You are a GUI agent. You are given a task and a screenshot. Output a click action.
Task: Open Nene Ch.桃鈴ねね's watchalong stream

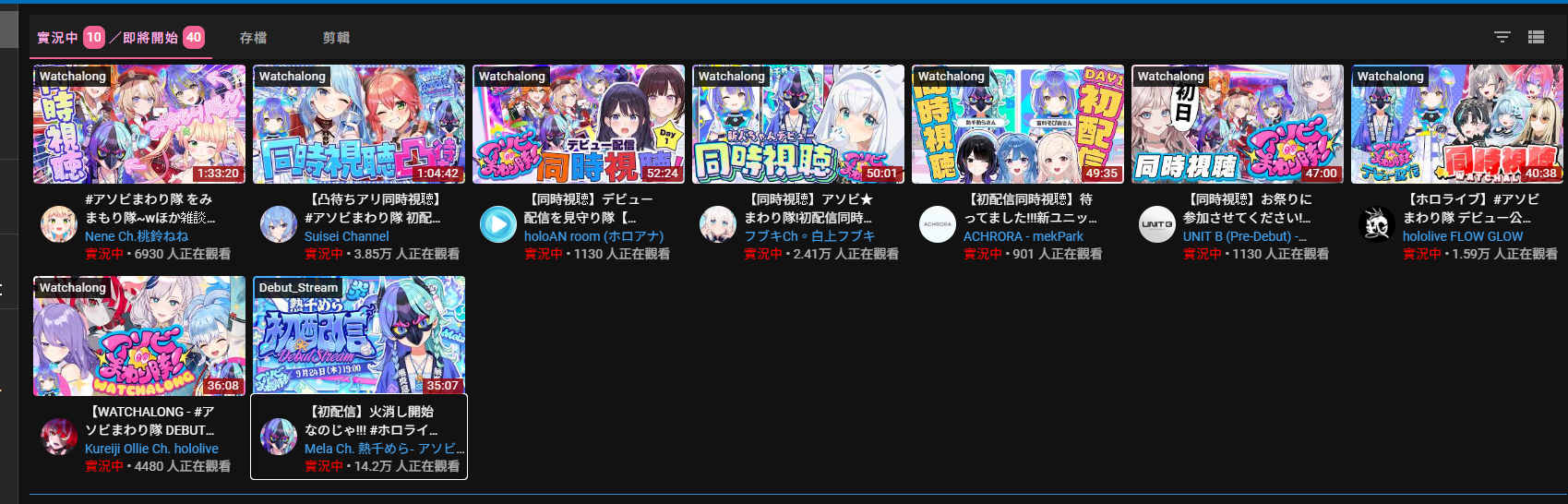pyautogui.click(x=139, y=125)
